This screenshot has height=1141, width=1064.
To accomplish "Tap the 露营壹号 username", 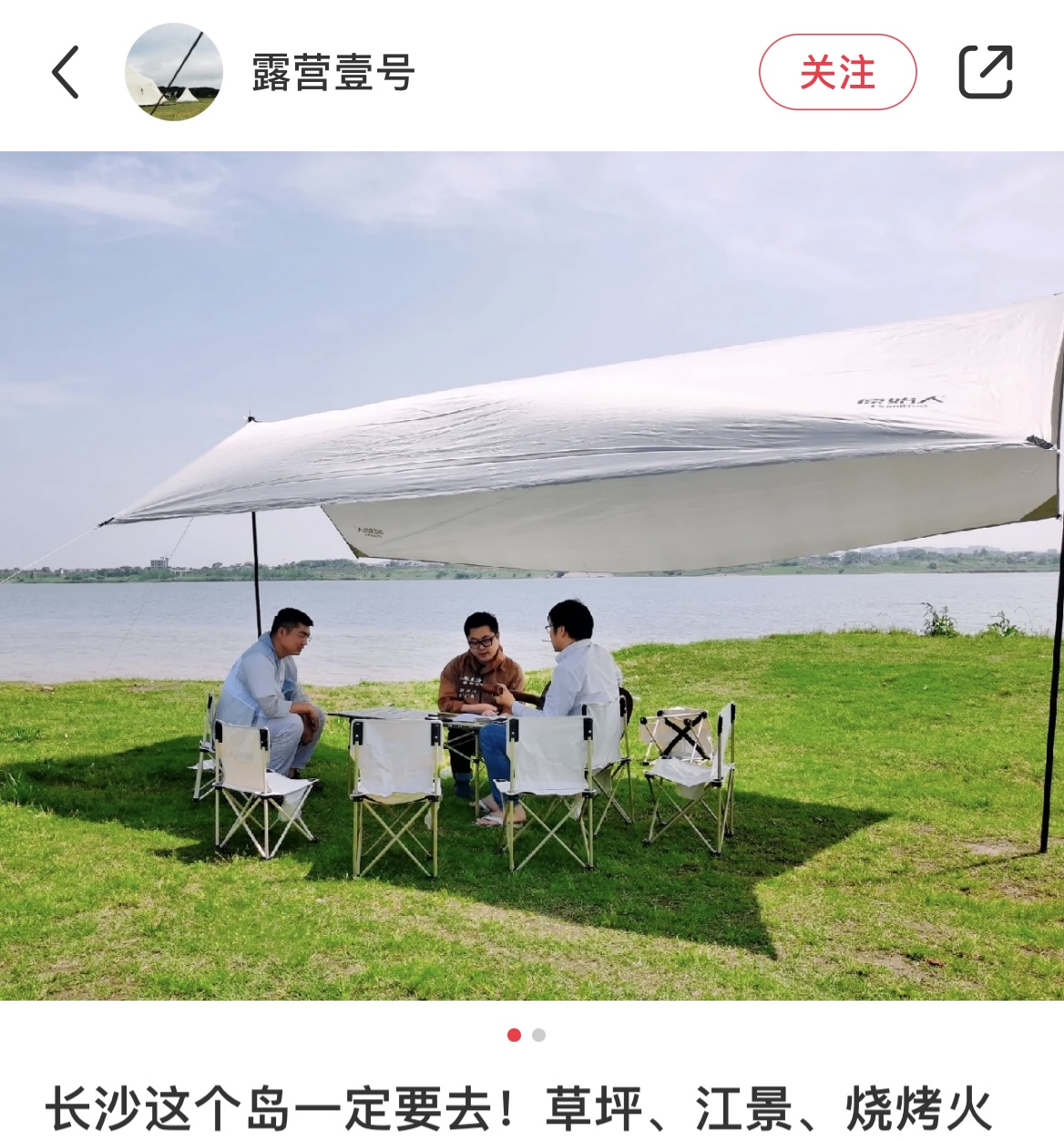I will coord(333,73).
